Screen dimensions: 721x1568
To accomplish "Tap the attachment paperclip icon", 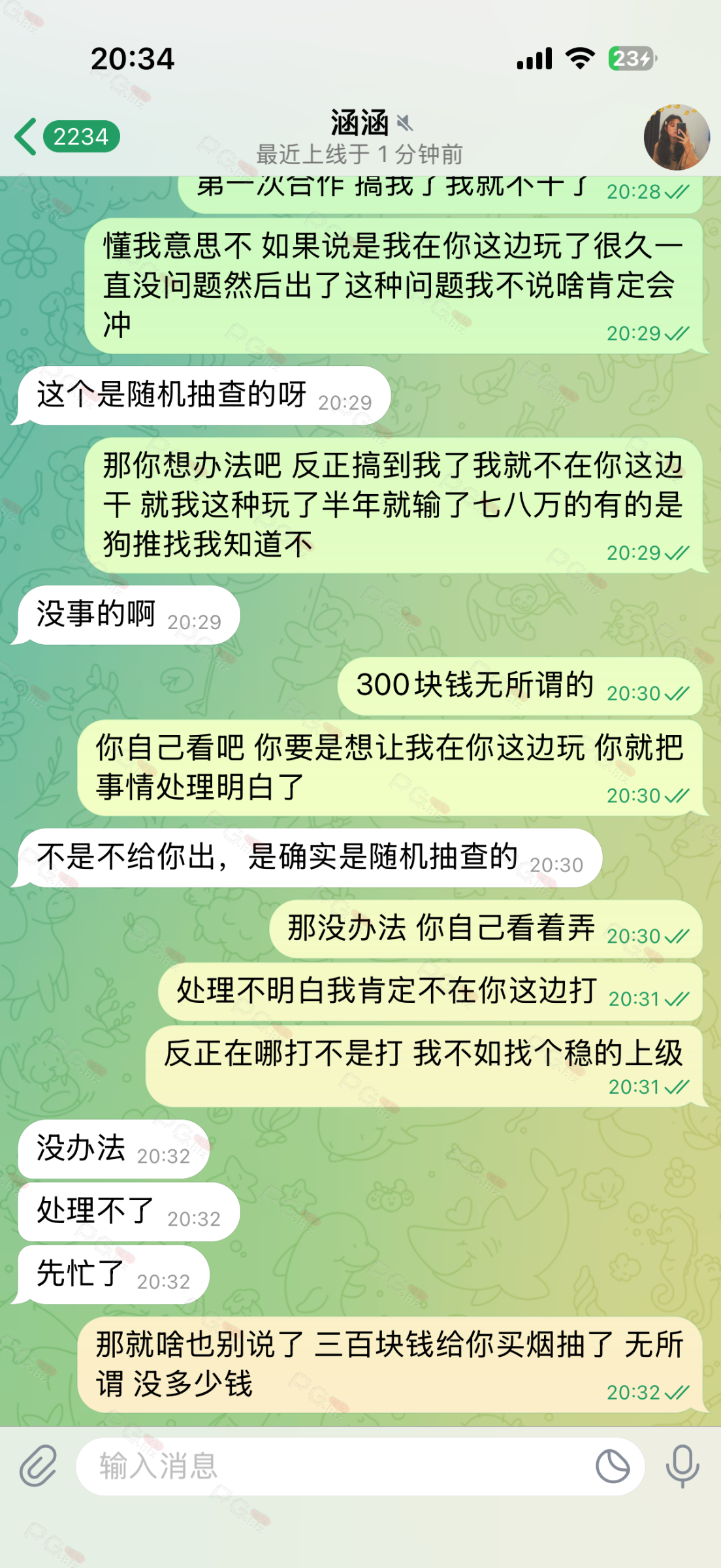I will [x=38, y=1467].
